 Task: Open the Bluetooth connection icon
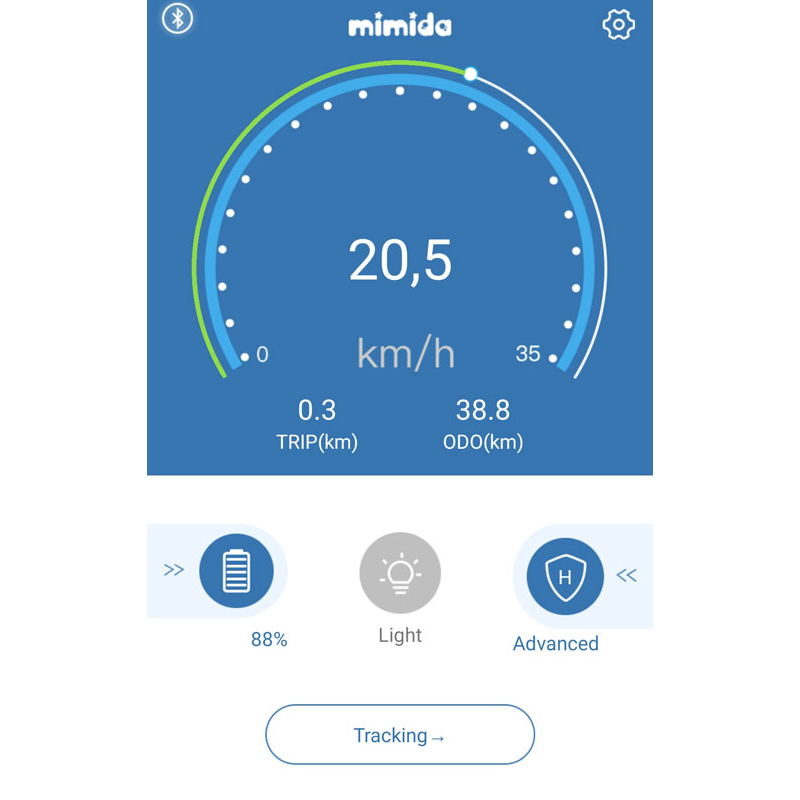[178, 18]
